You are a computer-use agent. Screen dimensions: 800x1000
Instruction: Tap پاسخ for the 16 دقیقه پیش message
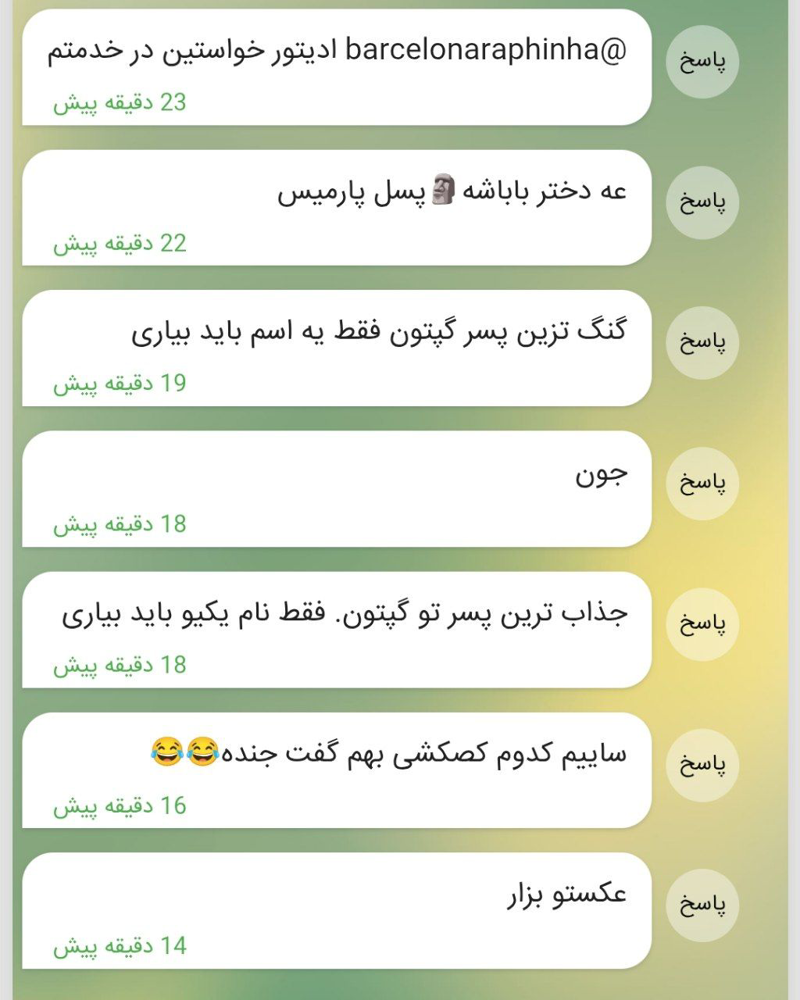702,765
